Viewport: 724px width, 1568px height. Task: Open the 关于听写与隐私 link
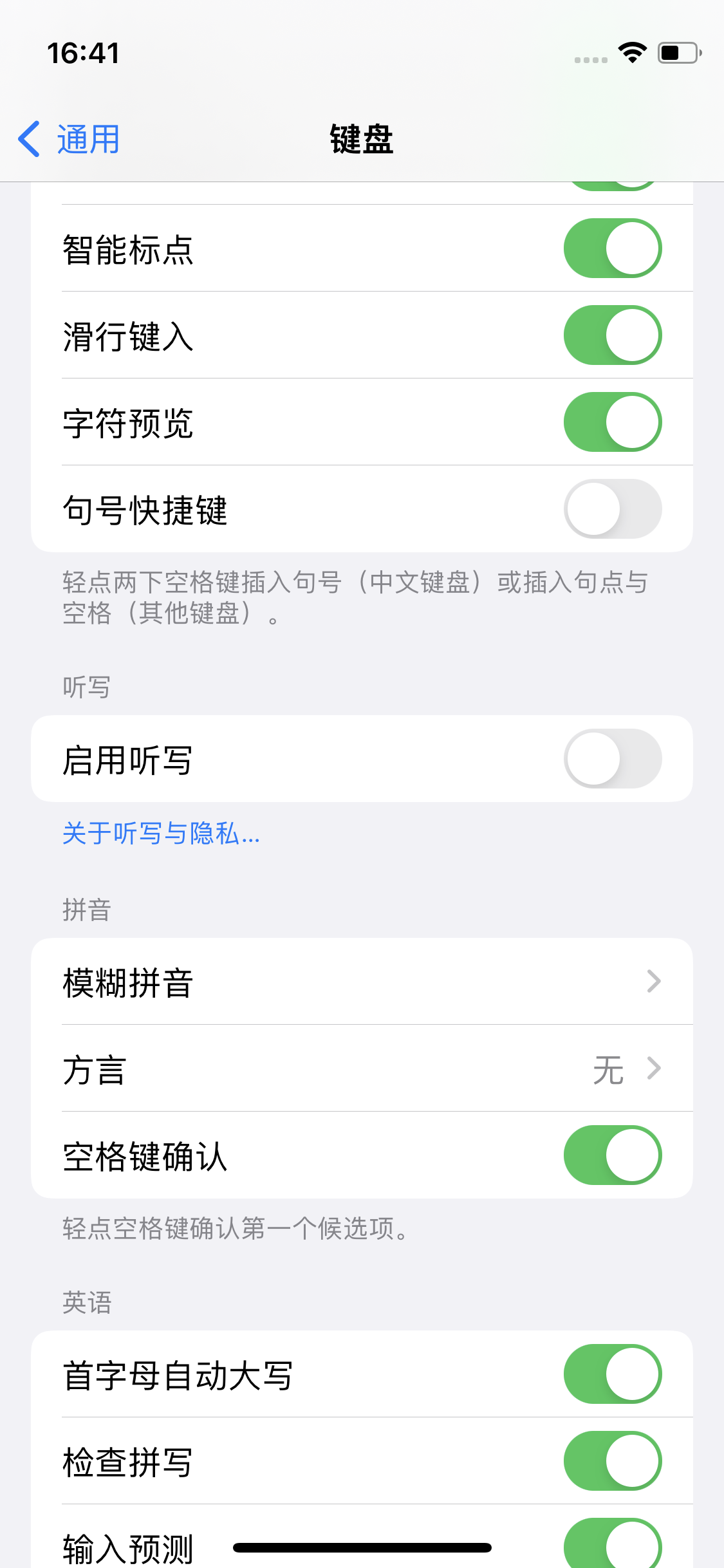tap(159, 834)
